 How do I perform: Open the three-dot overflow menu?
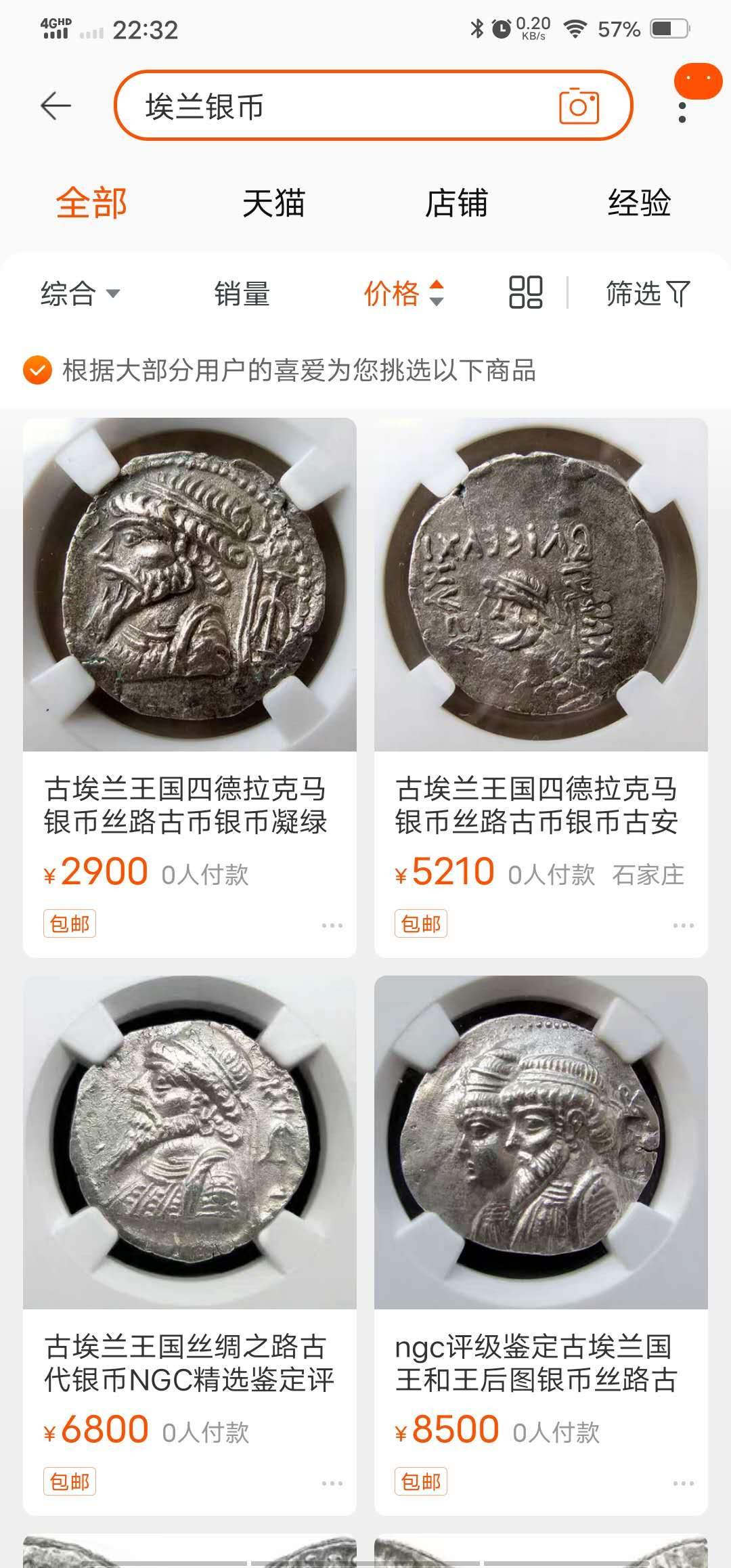[x=682, y=112]
